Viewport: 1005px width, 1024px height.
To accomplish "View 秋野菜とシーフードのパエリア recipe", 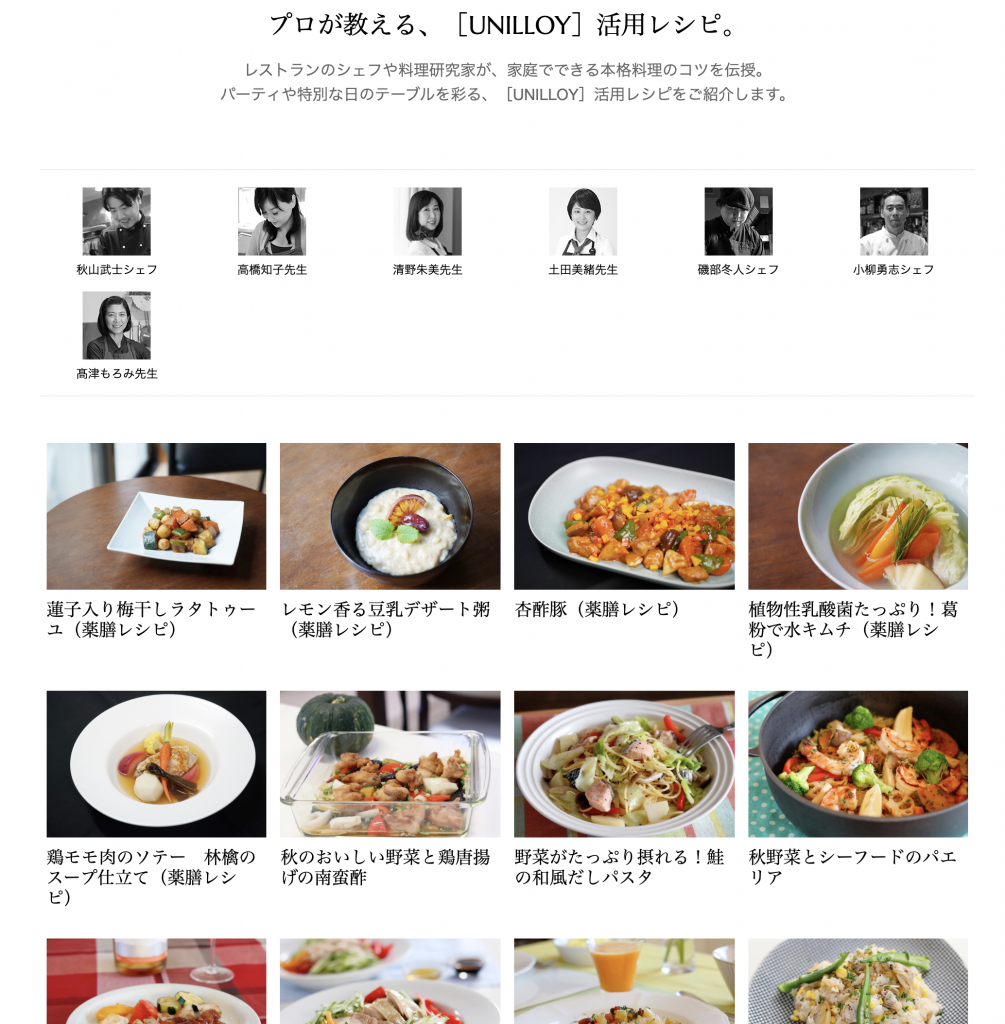I will (857, 764).
